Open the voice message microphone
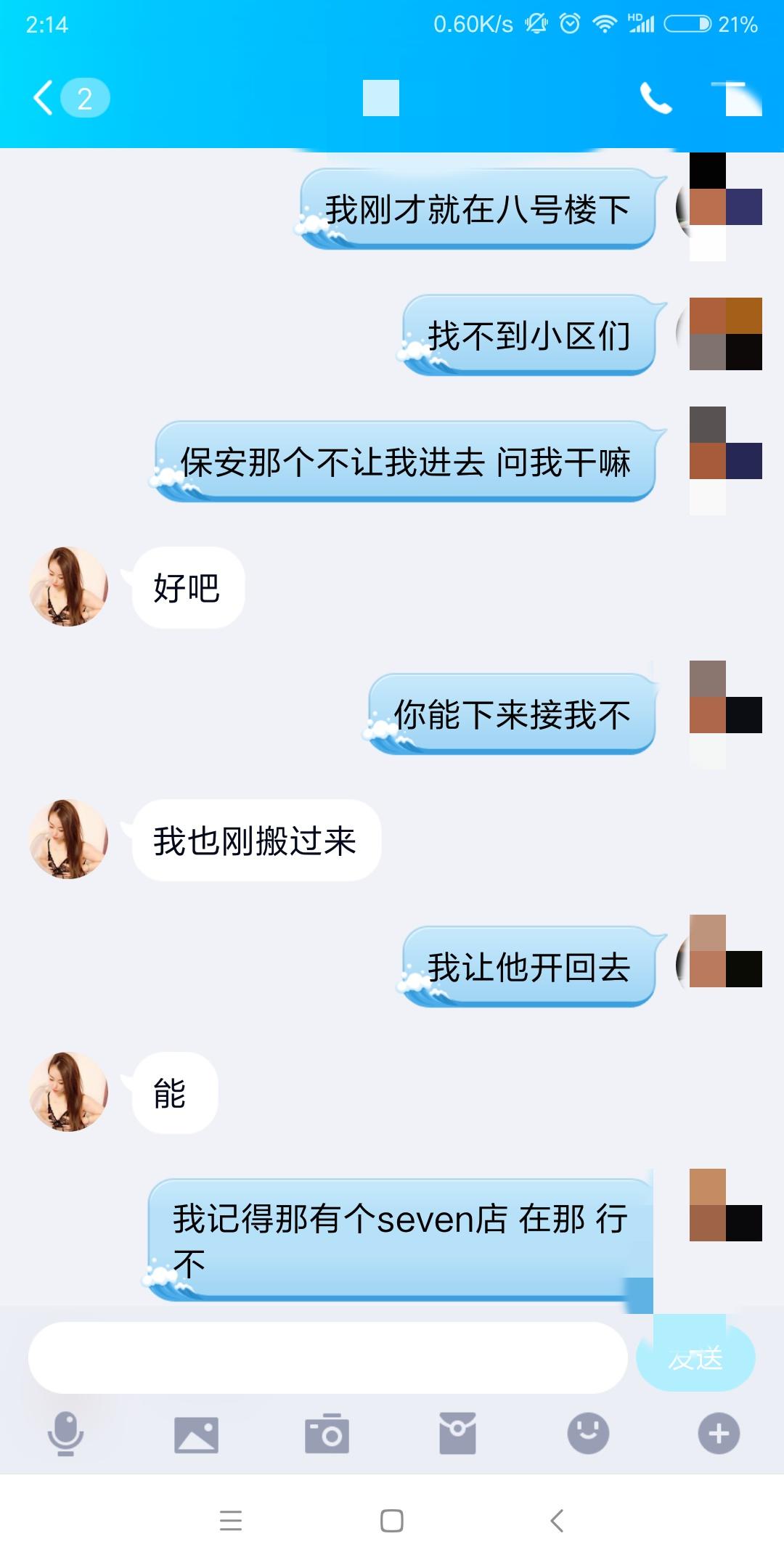Viewport: 784px width, 1568px height. coord(65,1434)
